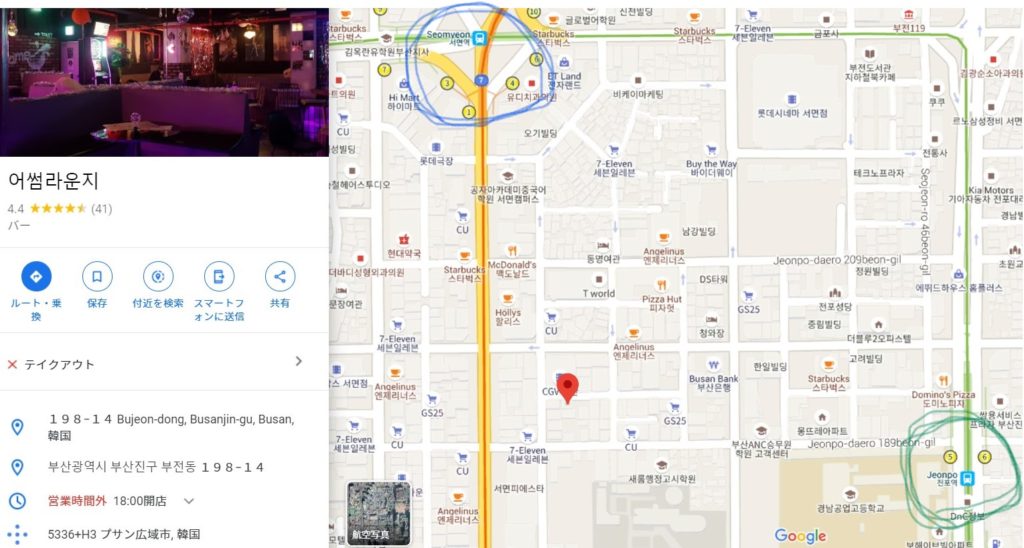Image resolution: width=1024 pixels, height=548 pixels.
Task: Open the 41 reviews count
Action: (101, 209)
